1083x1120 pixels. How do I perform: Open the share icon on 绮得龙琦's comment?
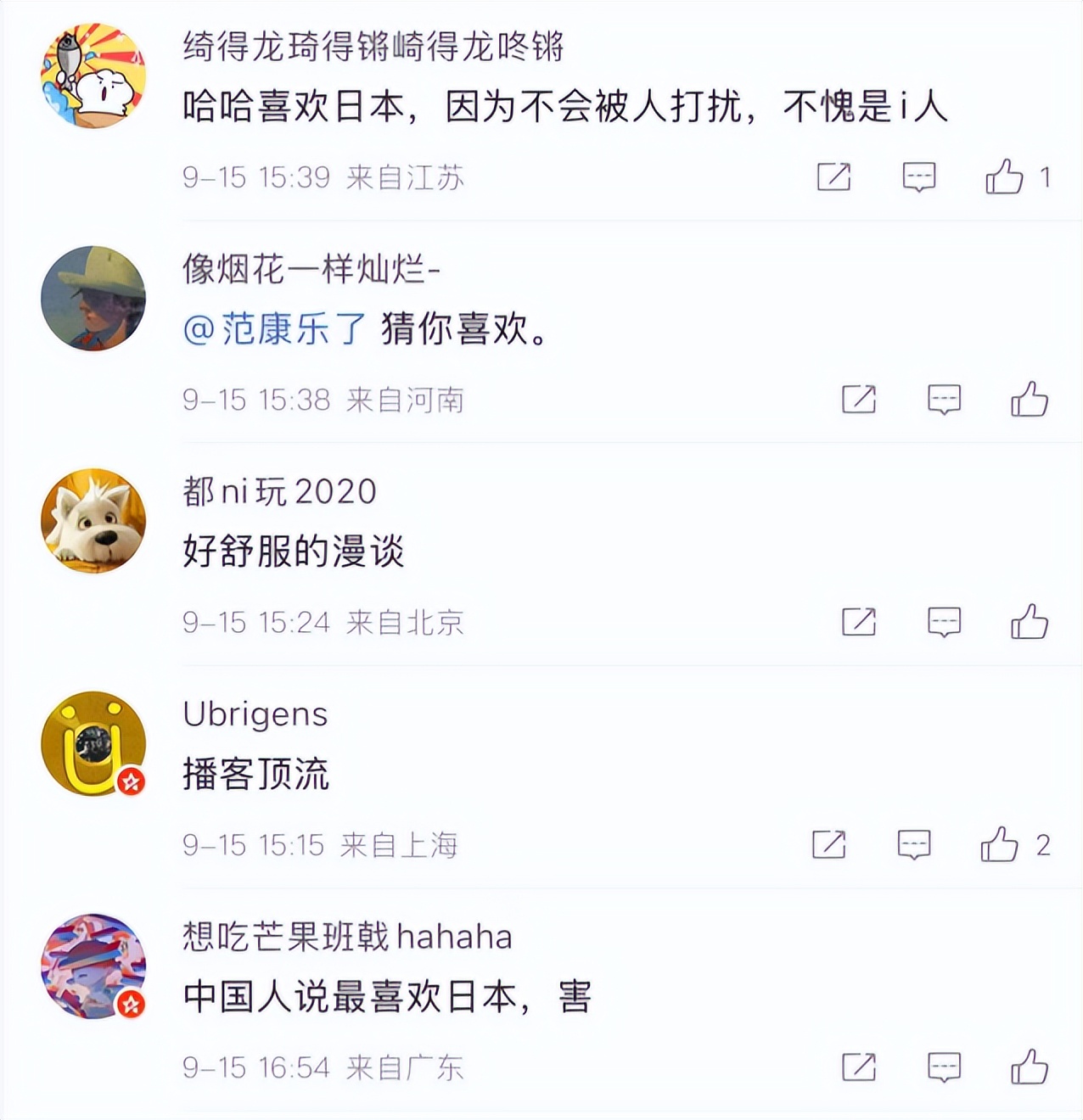point(835,177)
